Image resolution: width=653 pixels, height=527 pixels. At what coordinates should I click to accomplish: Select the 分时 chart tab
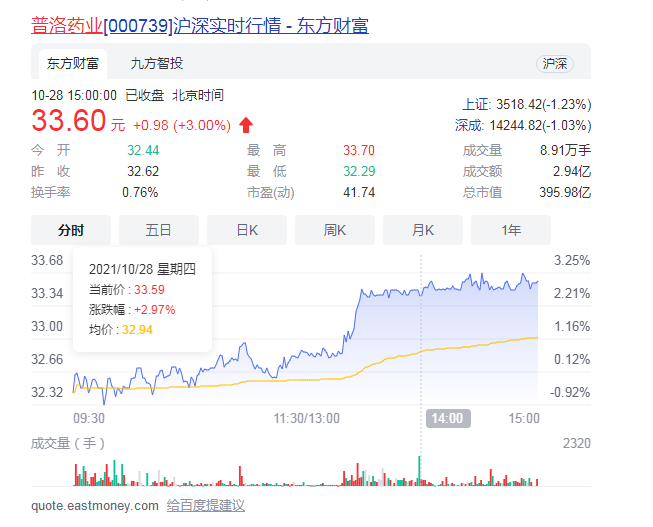(70, 230)
